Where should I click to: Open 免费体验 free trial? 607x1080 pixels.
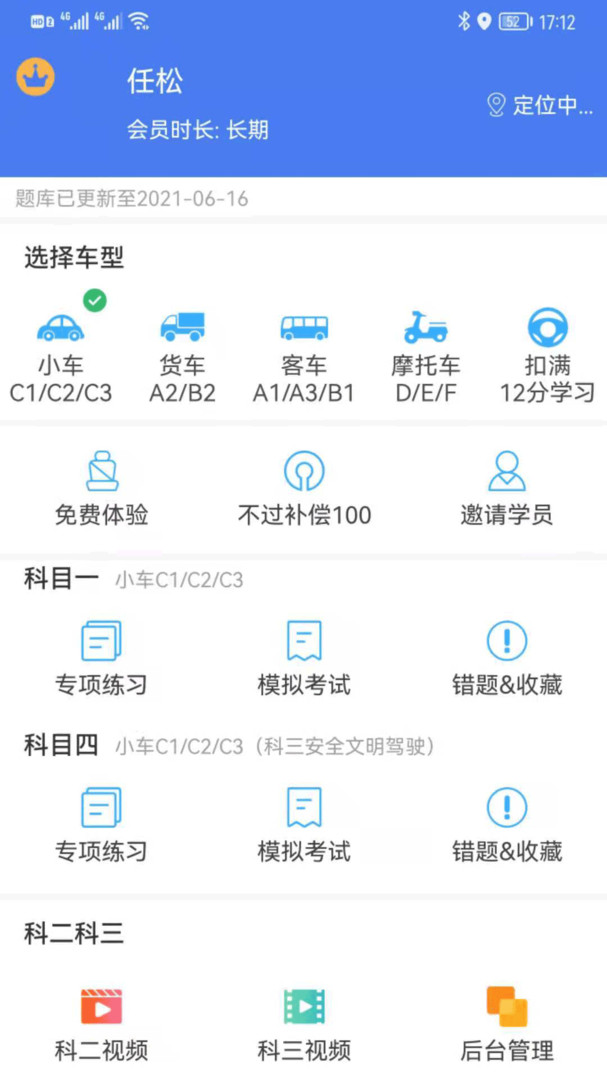click(102, 488)
